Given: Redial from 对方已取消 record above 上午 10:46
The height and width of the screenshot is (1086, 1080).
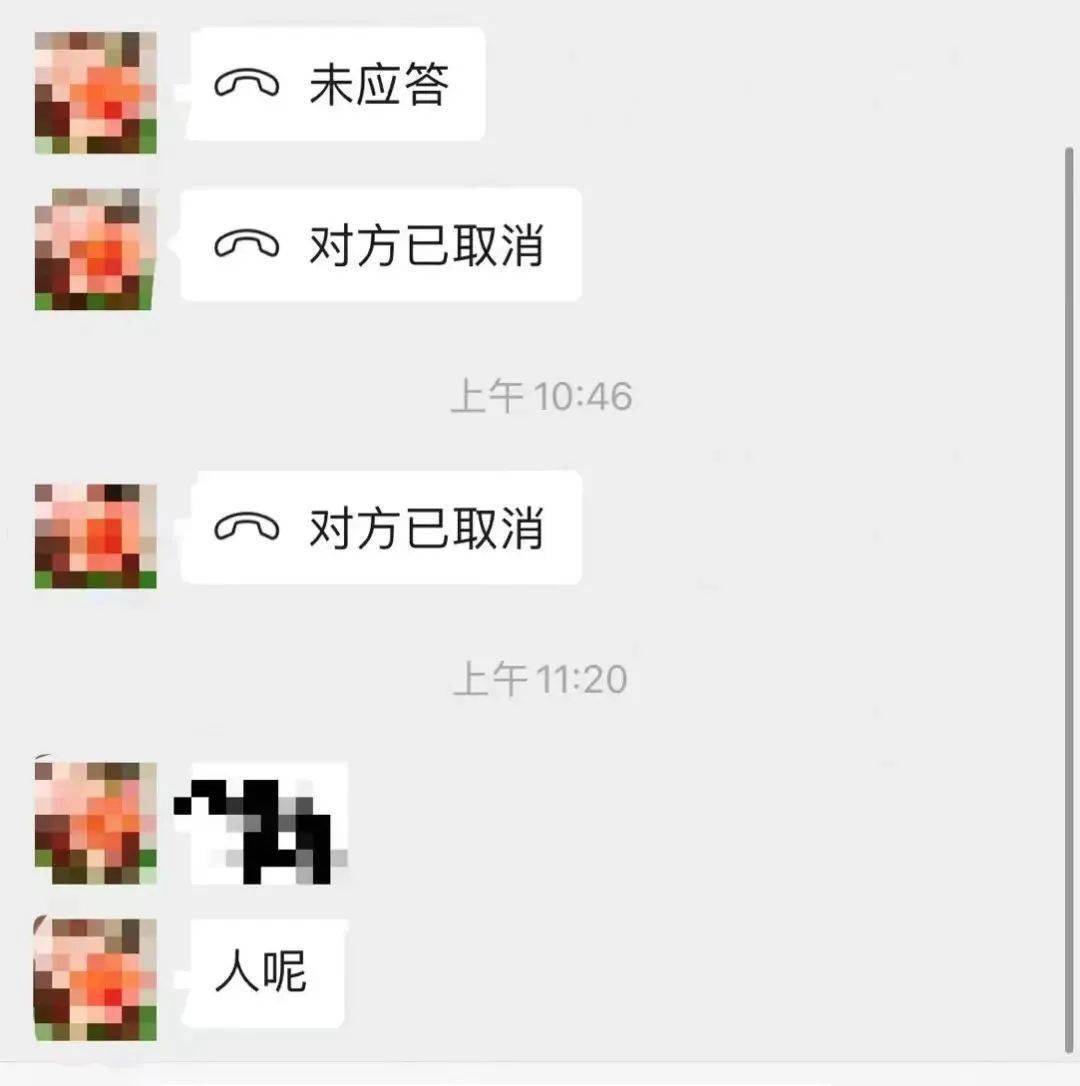Looking at the screenshot, I should (x=380, y=245).
